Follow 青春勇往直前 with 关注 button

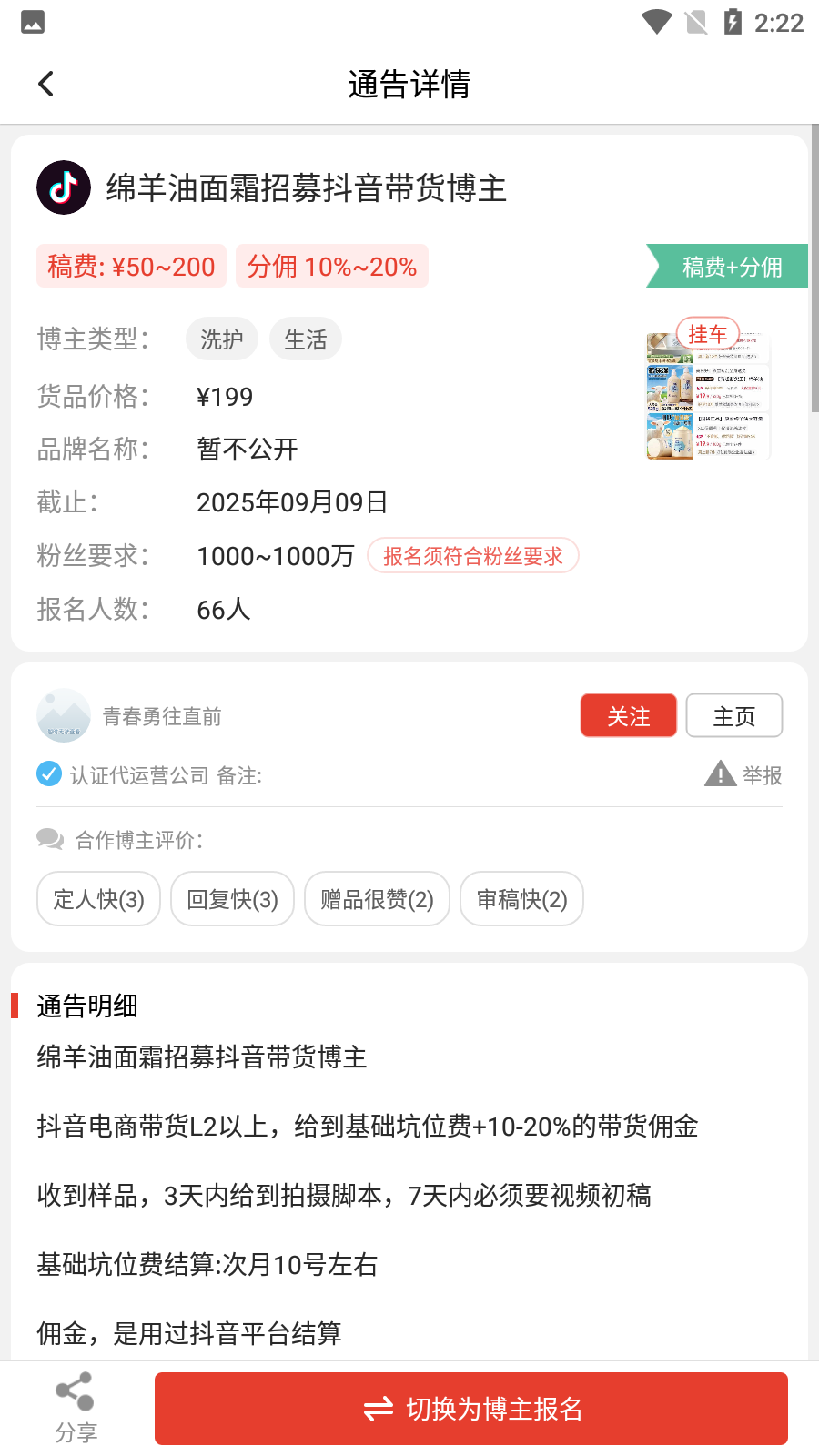point(628,716)
